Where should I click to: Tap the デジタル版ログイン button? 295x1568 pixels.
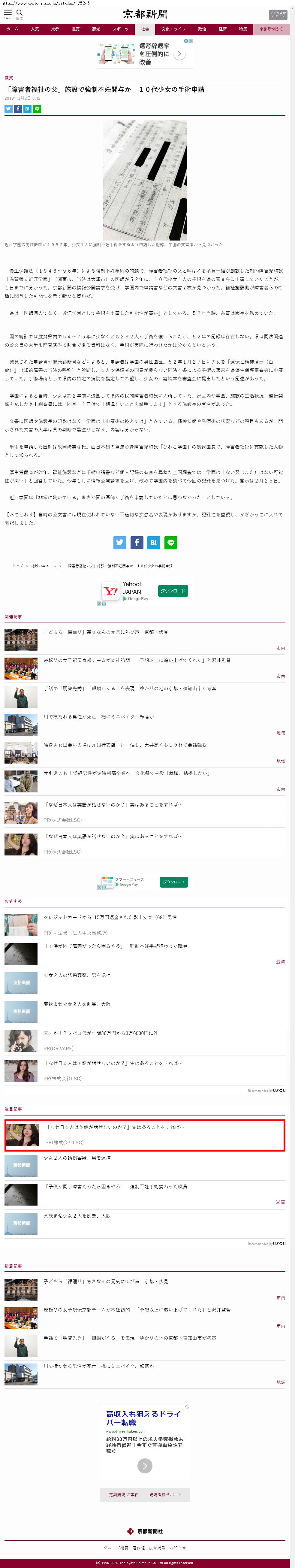tap(278, 15)
